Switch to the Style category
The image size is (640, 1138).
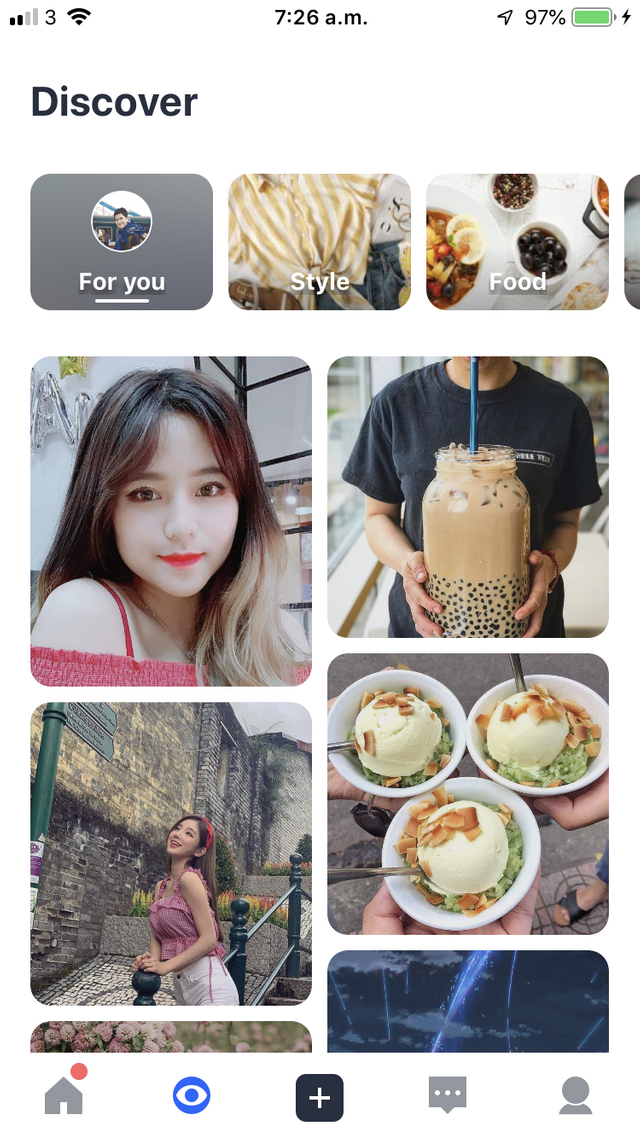(319, 242)
